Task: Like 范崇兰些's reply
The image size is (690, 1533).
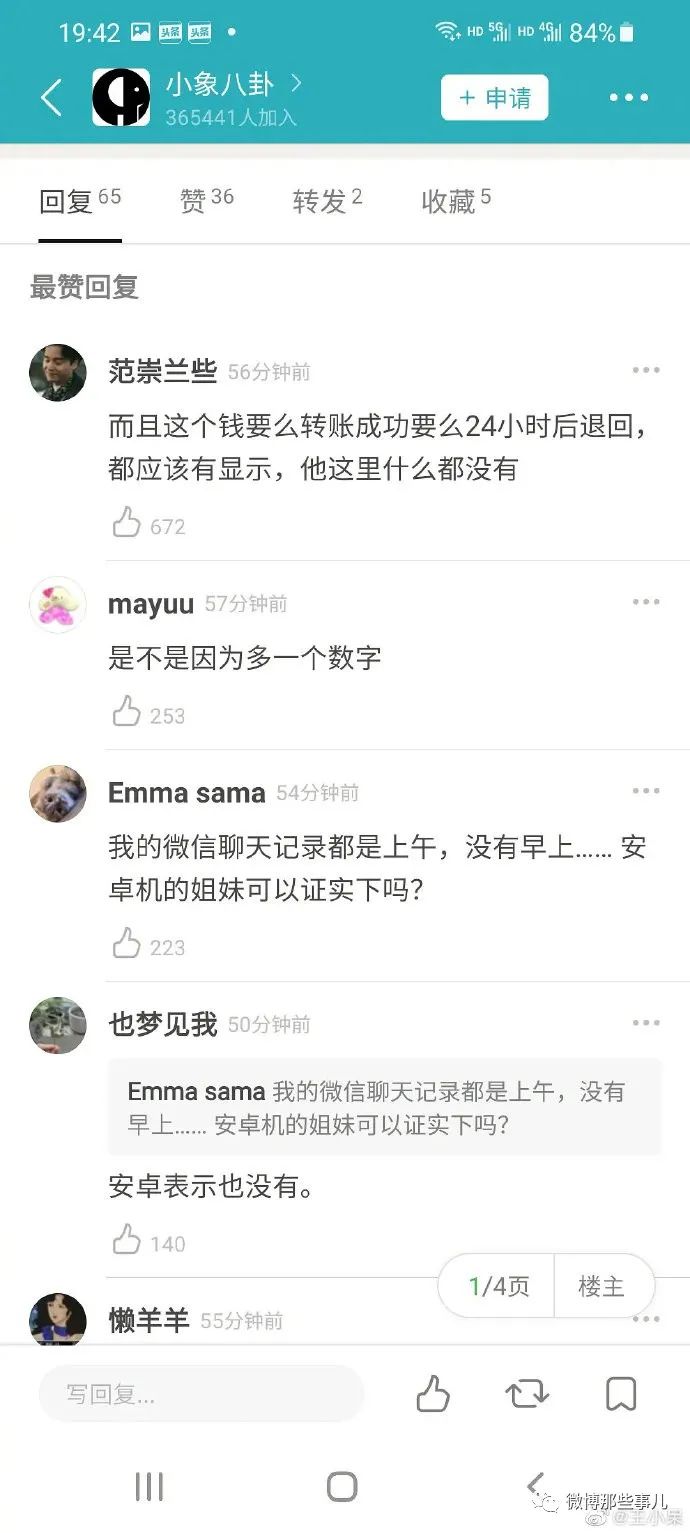Action: click(x=127, y=523)
